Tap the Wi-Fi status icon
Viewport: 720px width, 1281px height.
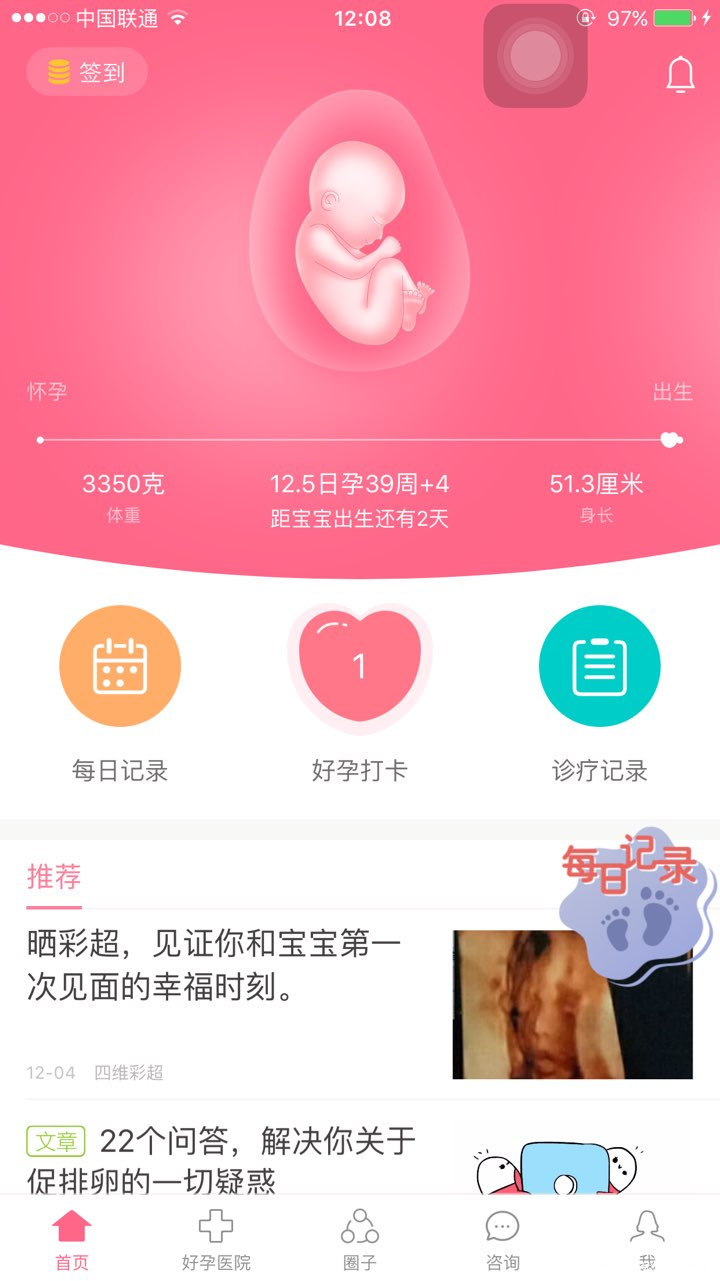click(x=175, y=16)
